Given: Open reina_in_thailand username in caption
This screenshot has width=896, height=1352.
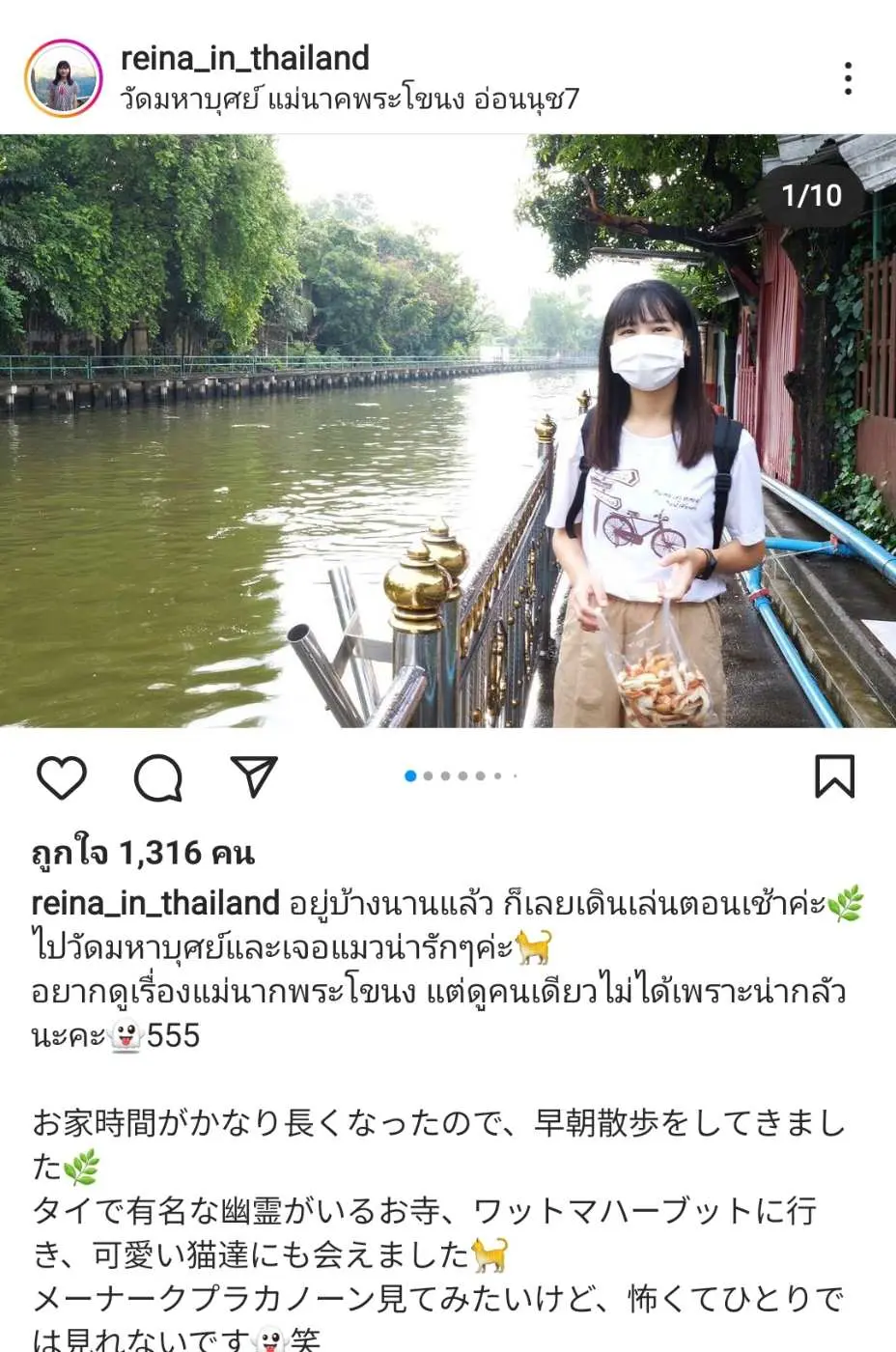Looking at the screenshot, I should (x=154, y=903).
